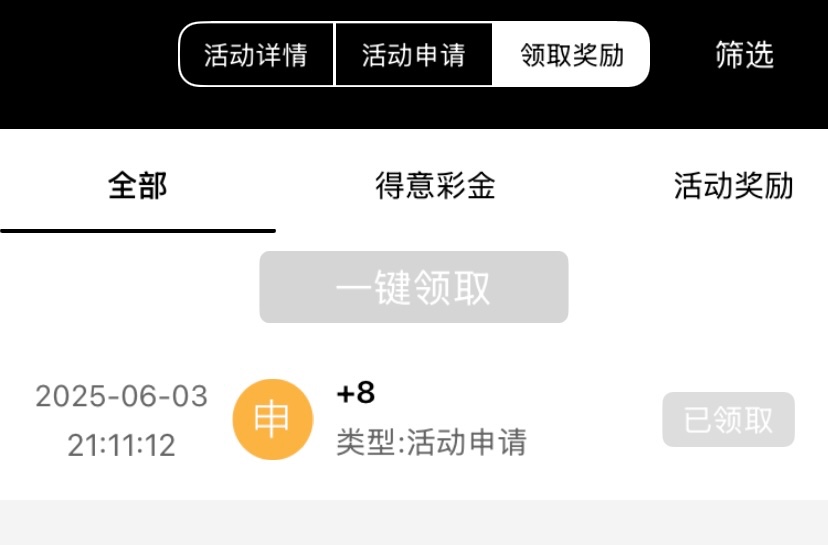The image size is (828, 545).
Task: Show the 全部 tab
Action: click(x=138, y=186)
